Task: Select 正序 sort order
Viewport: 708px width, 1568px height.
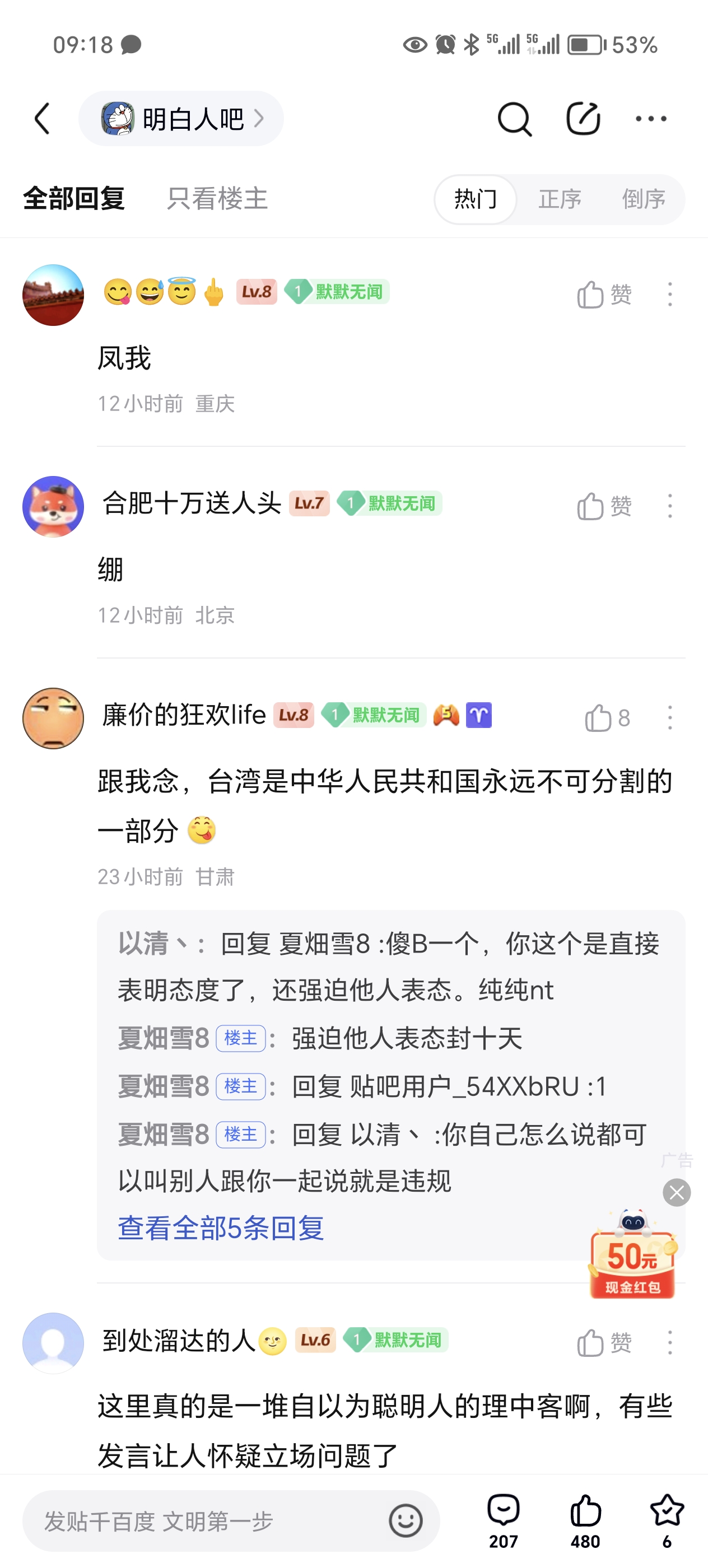Action: (x=560, y=199)
